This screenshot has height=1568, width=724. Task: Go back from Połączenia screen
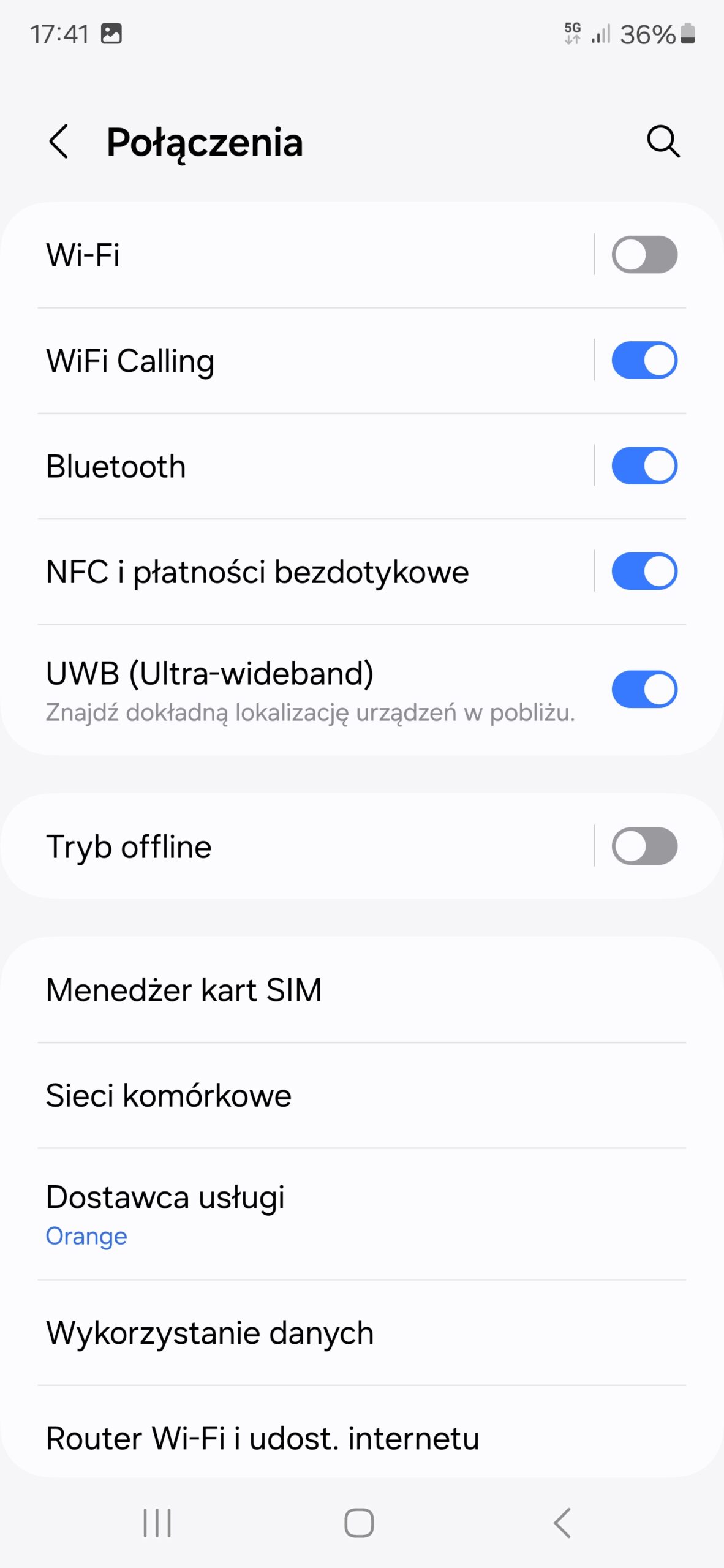click(59, 142)
